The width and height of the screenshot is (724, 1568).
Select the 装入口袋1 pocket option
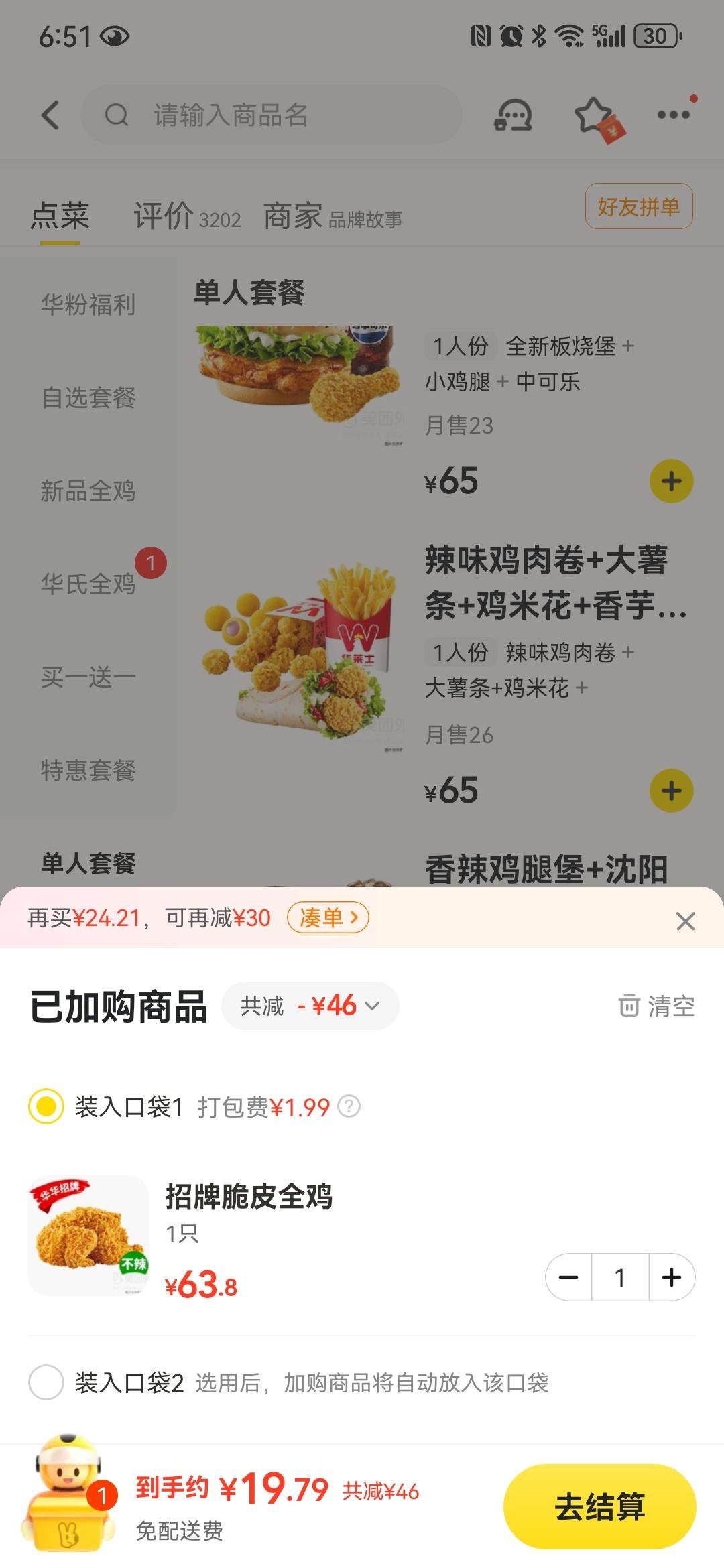46,1108
